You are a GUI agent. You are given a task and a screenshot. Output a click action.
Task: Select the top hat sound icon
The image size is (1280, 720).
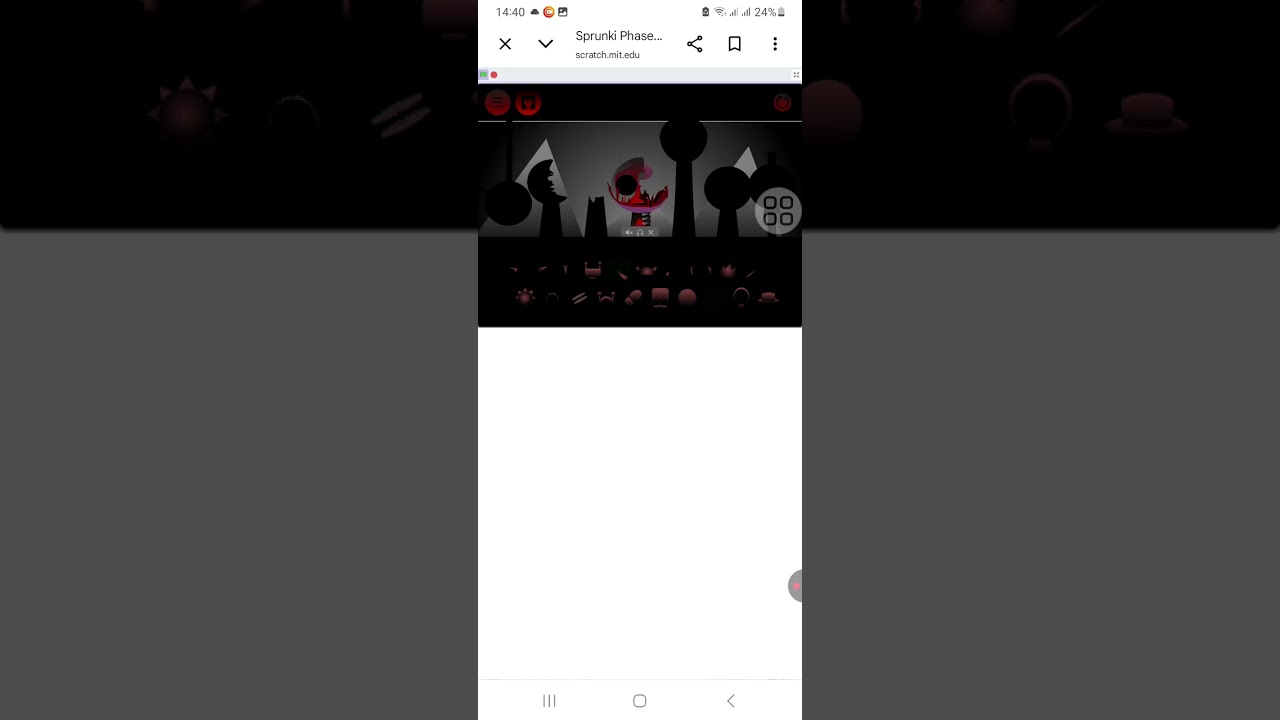click(768, 297)
